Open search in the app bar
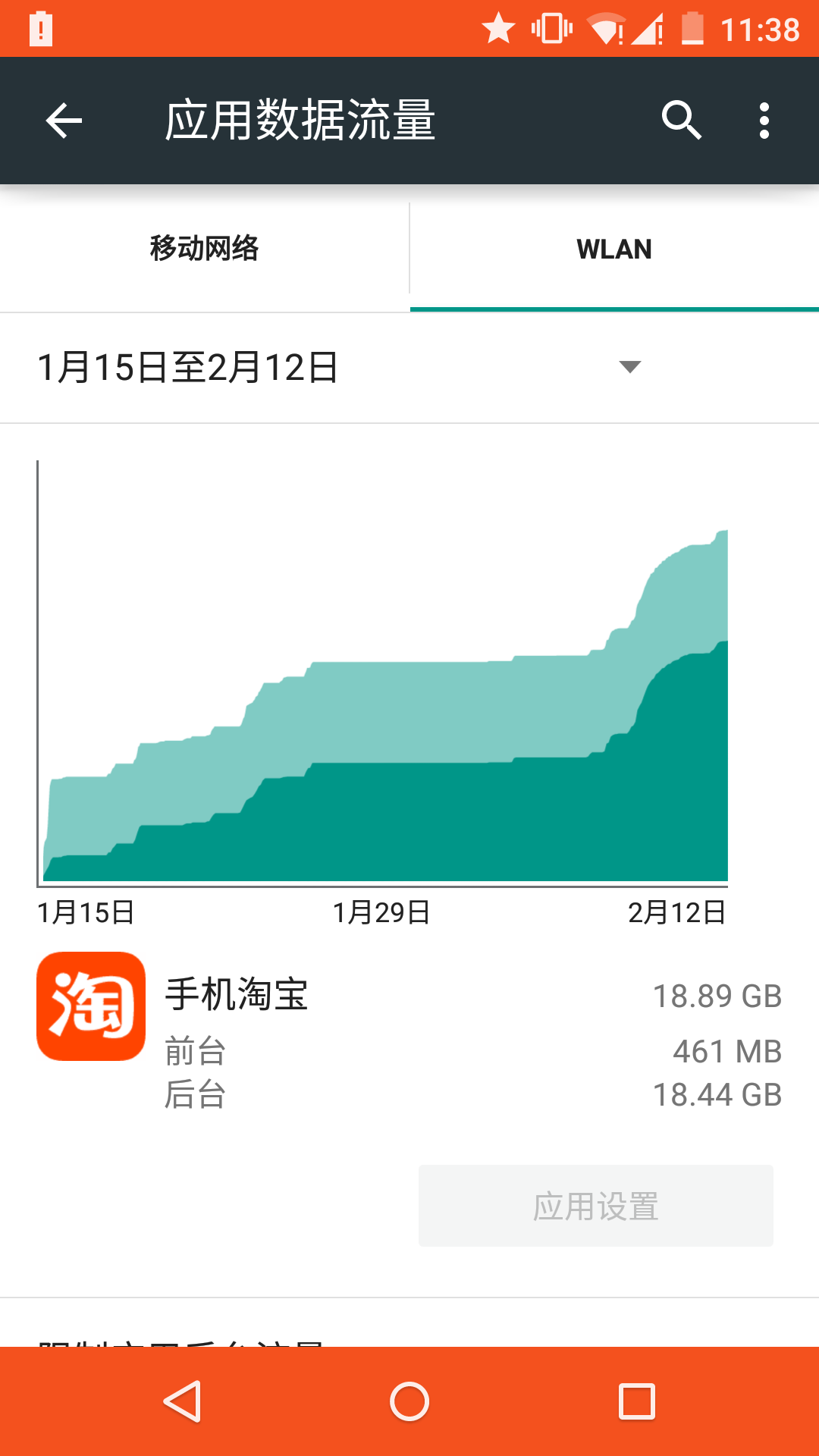Image resolution: width=819 pixels, height=1456 pixels. coord(681,121)
